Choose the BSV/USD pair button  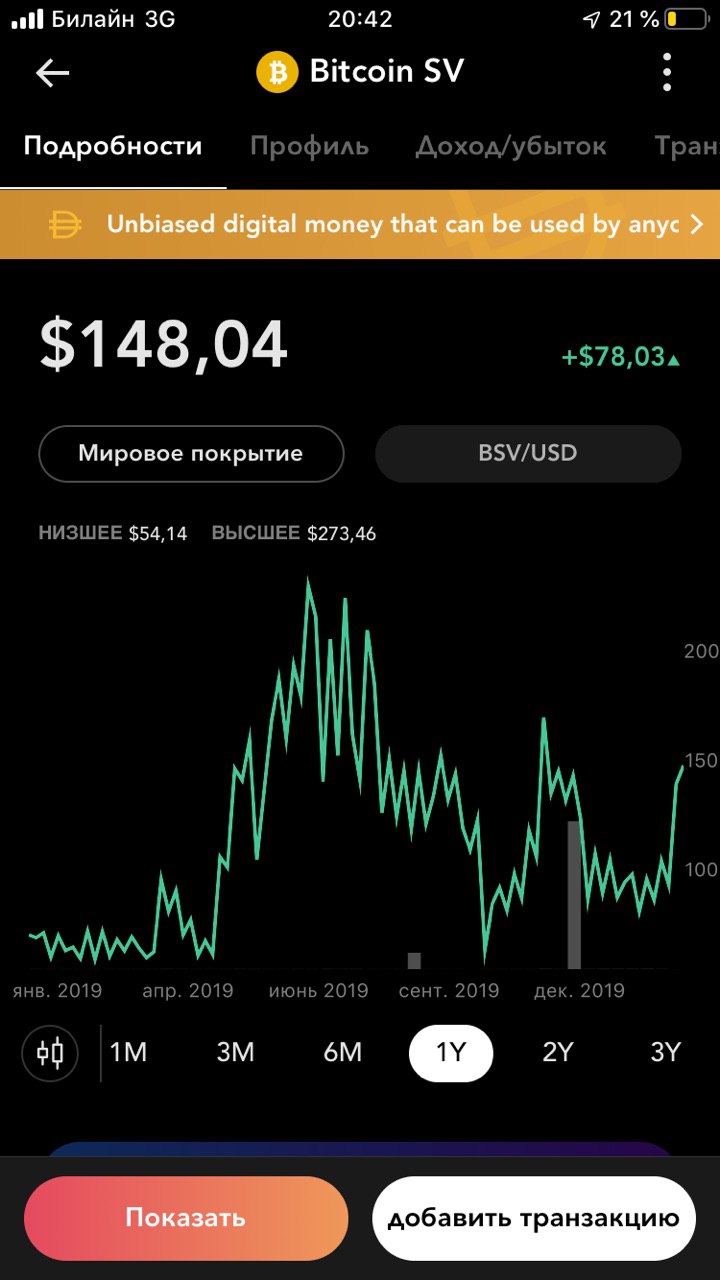click(x=528, y=454)
